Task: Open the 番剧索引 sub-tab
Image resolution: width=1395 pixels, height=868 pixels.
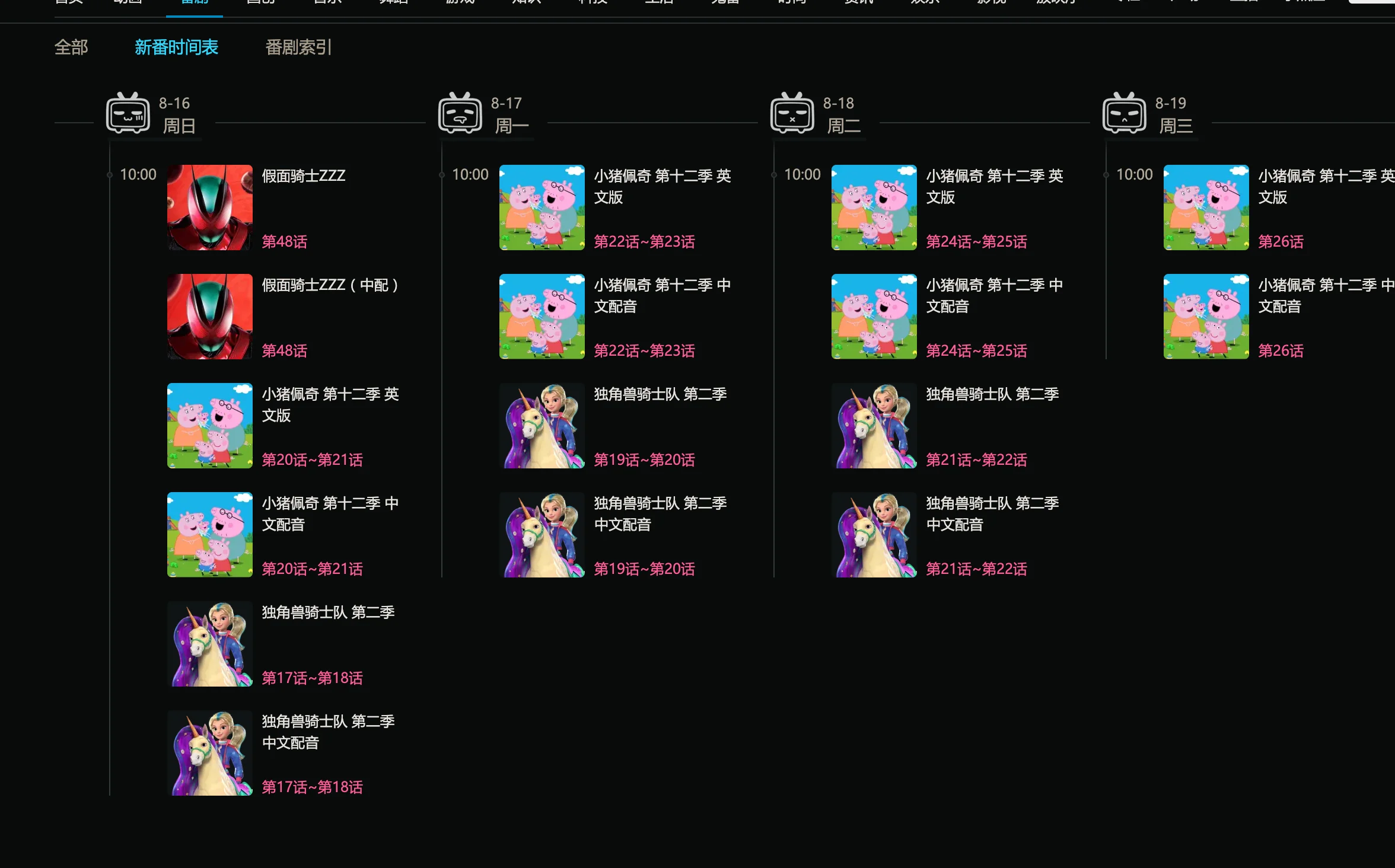Action: [x=298, y=47]
